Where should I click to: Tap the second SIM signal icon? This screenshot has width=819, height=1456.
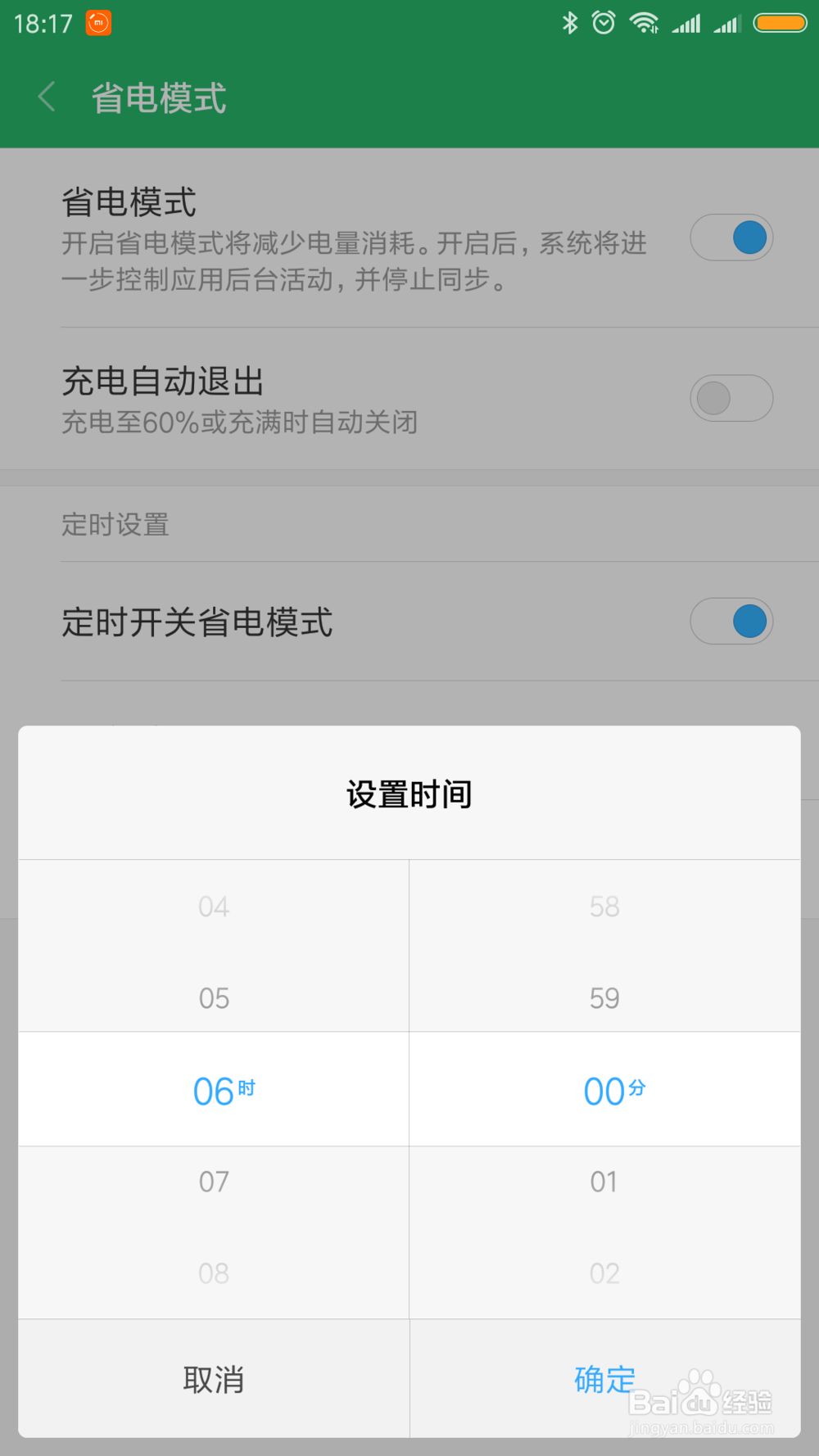pyautogui.click(x=726, y=22)
